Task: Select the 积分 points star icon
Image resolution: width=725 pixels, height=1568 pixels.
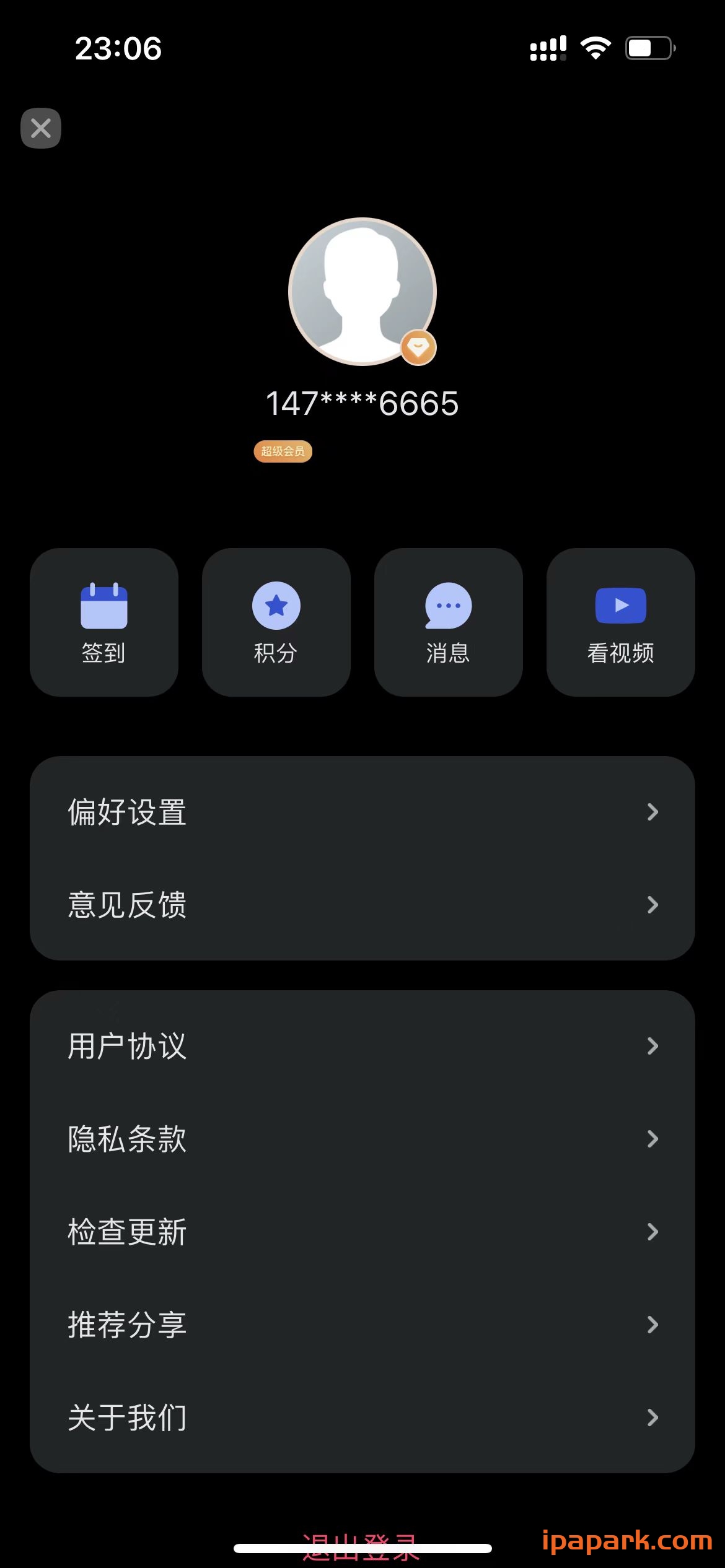Action: (276, 605)
